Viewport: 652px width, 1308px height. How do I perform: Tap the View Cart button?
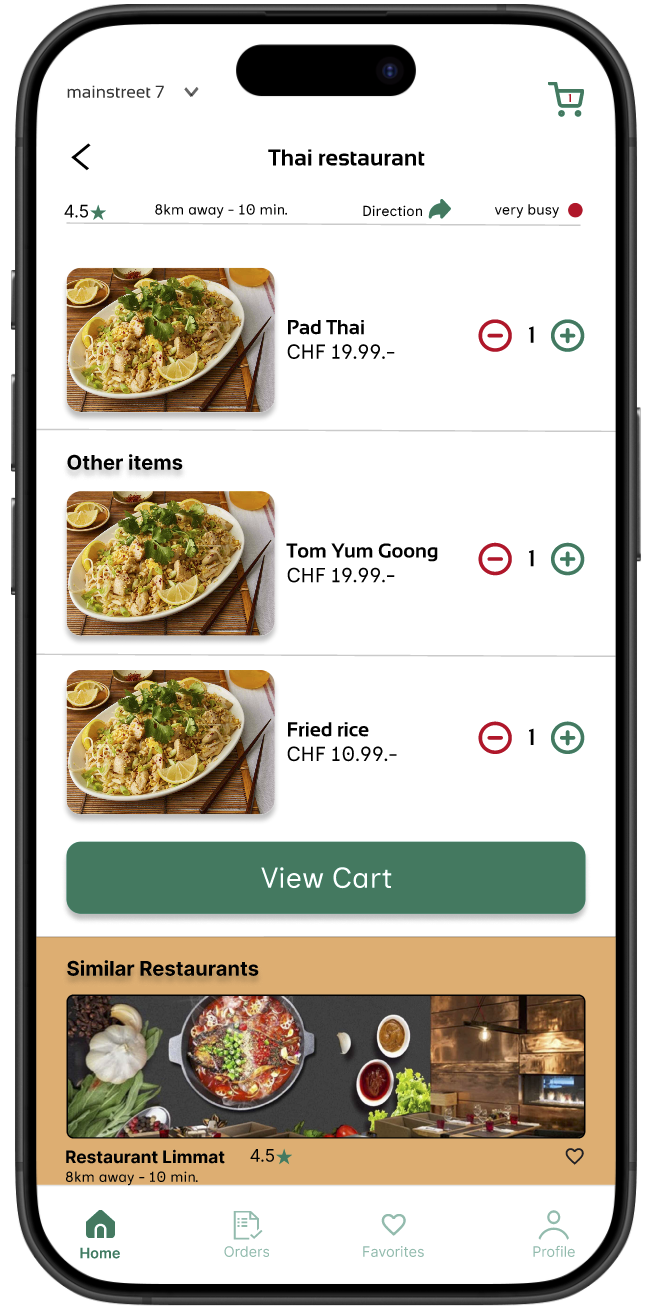pyautogui.click(x=326, y=878)
